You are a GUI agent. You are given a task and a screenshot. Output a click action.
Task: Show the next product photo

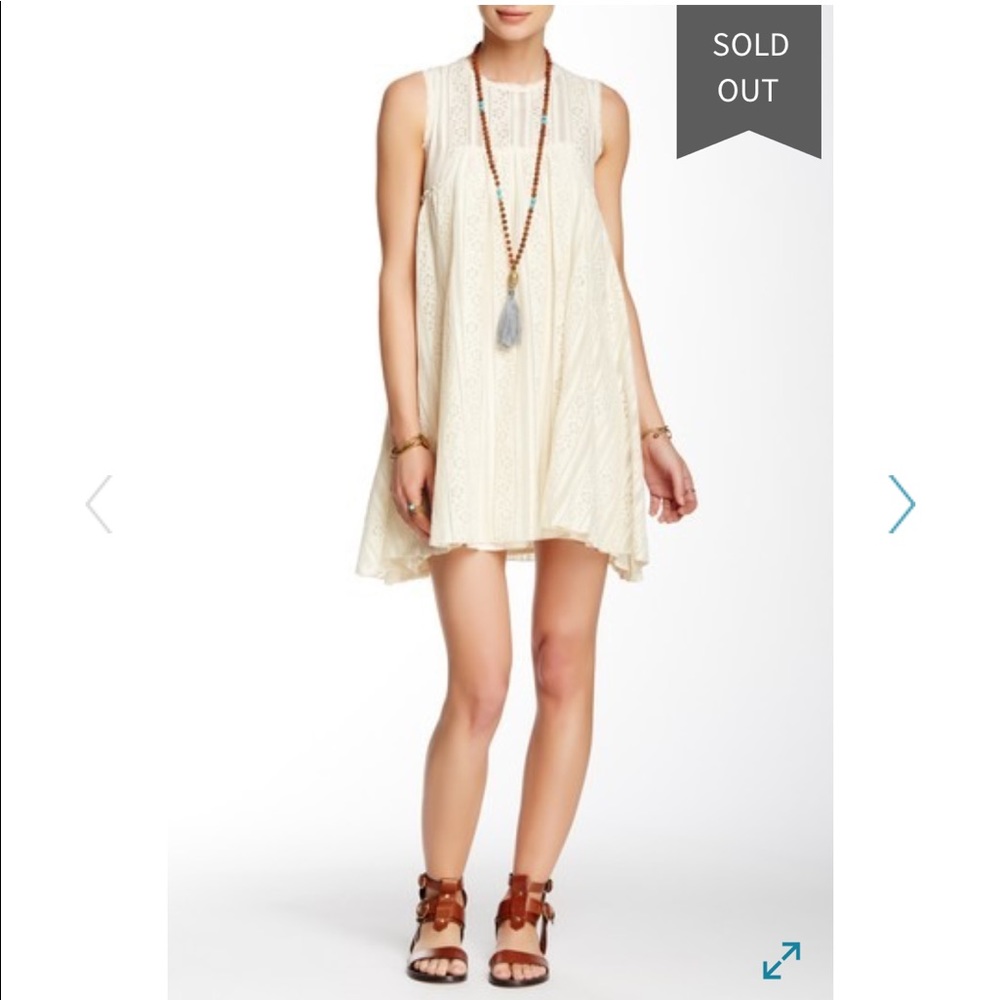pyautogui.click(x=901, y=503)
